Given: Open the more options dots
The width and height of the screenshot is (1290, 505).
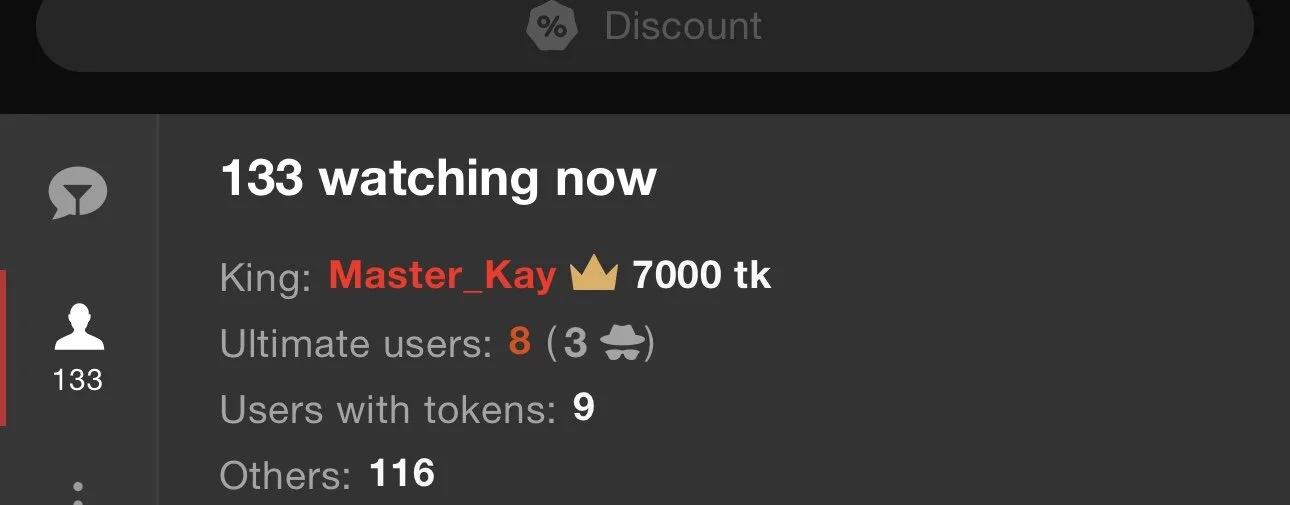Looking at the screenshot, I should [x=78, y=493].
